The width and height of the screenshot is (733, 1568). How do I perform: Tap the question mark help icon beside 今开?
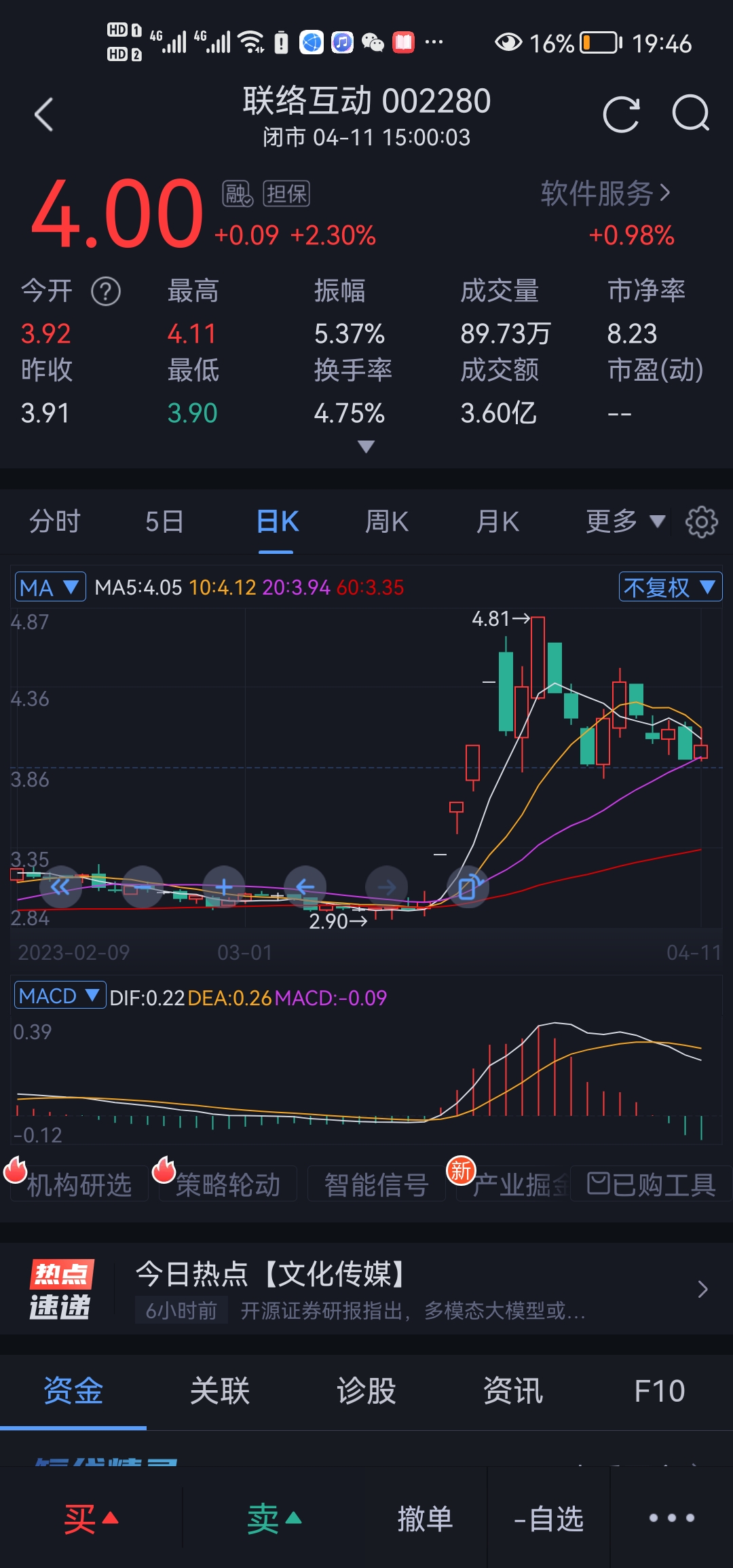(105, 292)
